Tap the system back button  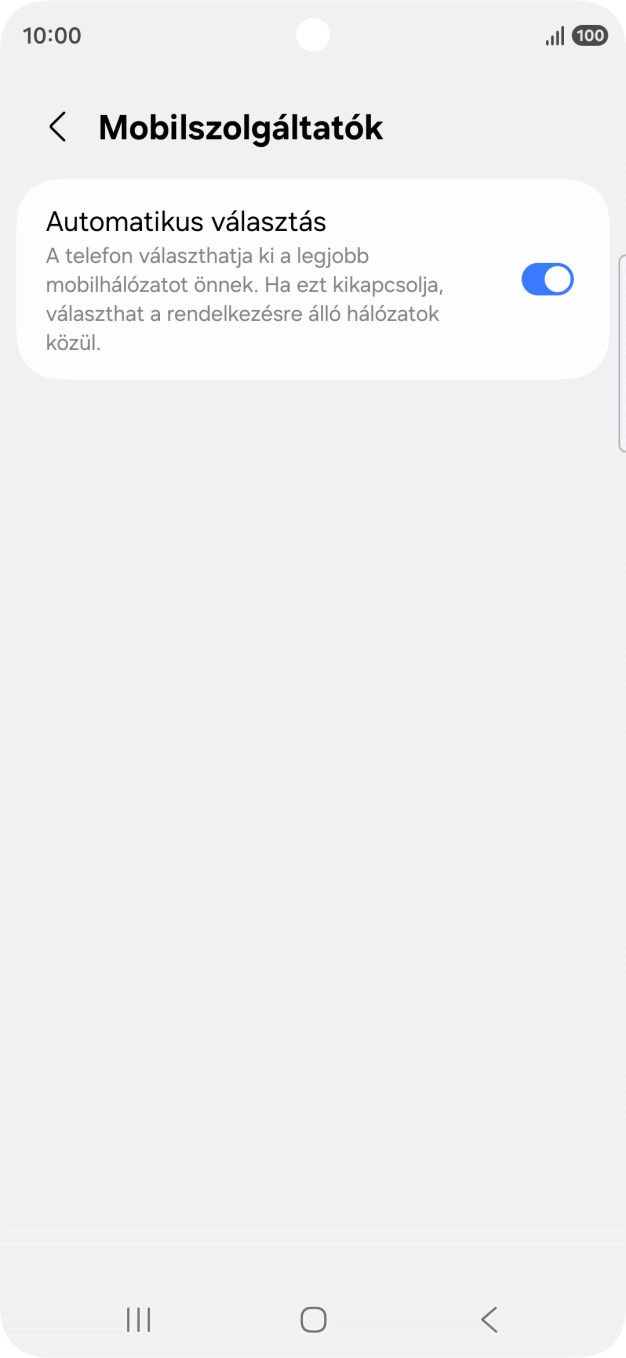[x=488, y=1319]
